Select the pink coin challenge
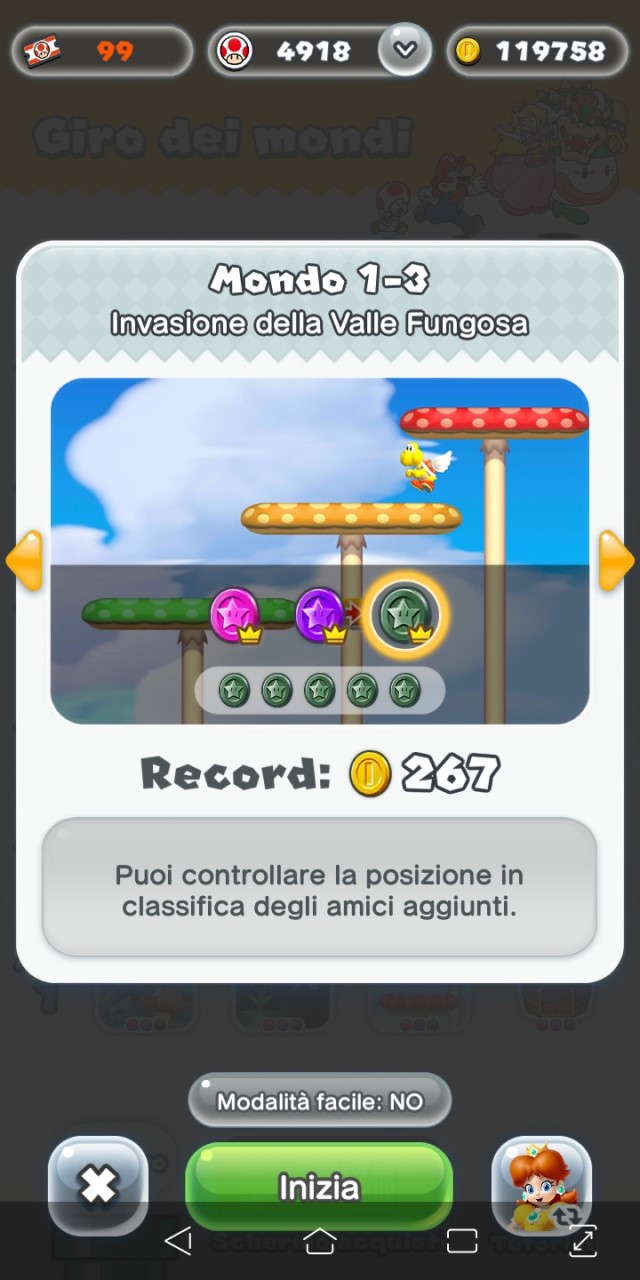The image size is (640, 1280). tap(235, 613)
